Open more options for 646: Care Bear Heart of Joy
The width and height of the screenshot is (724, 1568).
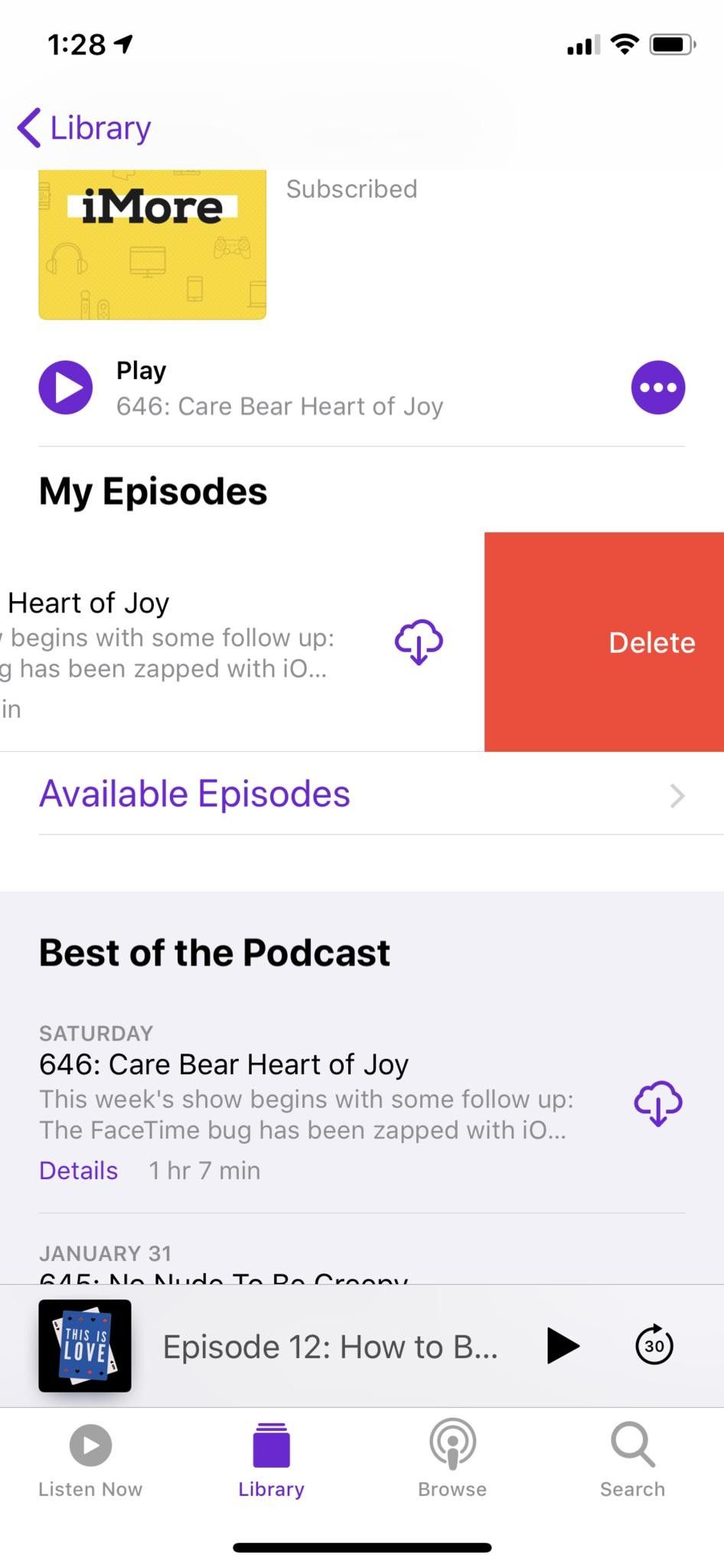tap(657, 387)
